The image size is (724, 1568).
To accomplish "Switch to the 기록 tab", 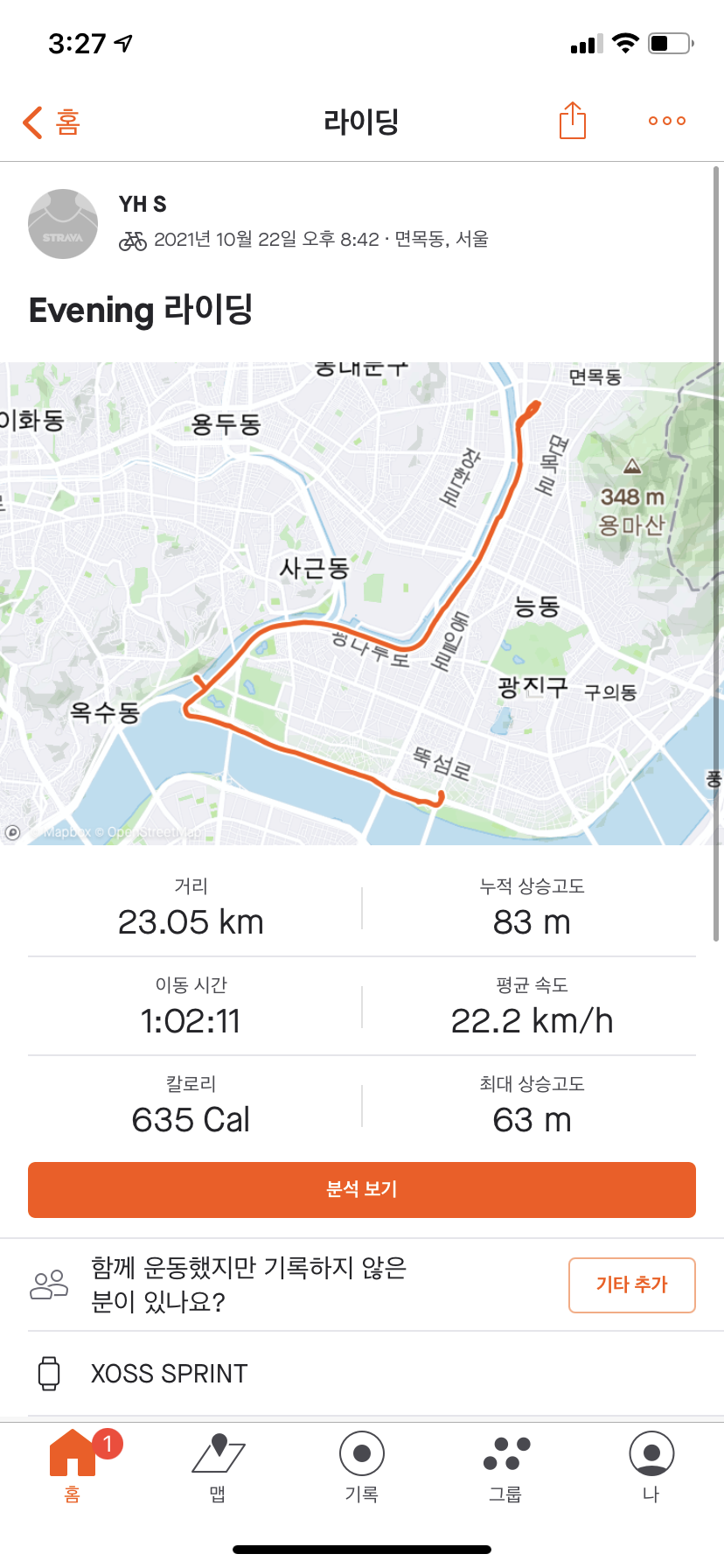I will pyautogui.click(x=362, y=1466).
